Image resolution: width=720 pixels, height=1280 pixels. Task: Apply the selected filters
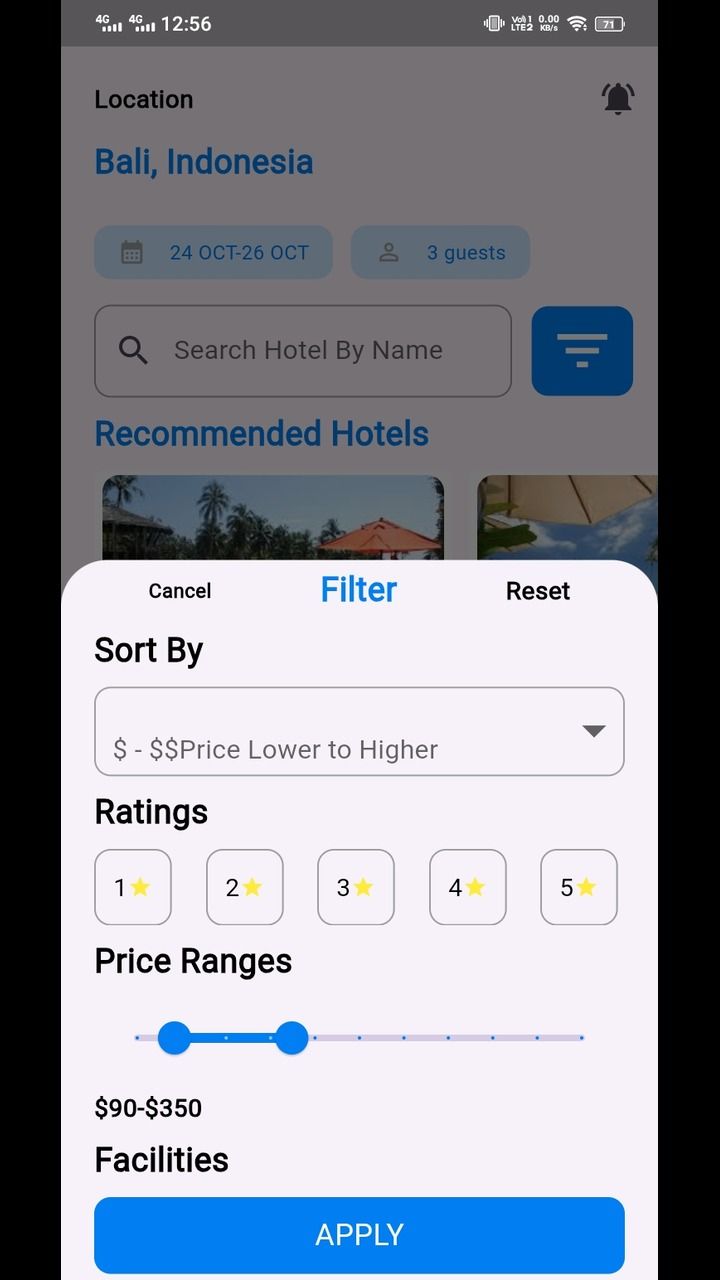pyautogui.click(x=359, y=1235)
